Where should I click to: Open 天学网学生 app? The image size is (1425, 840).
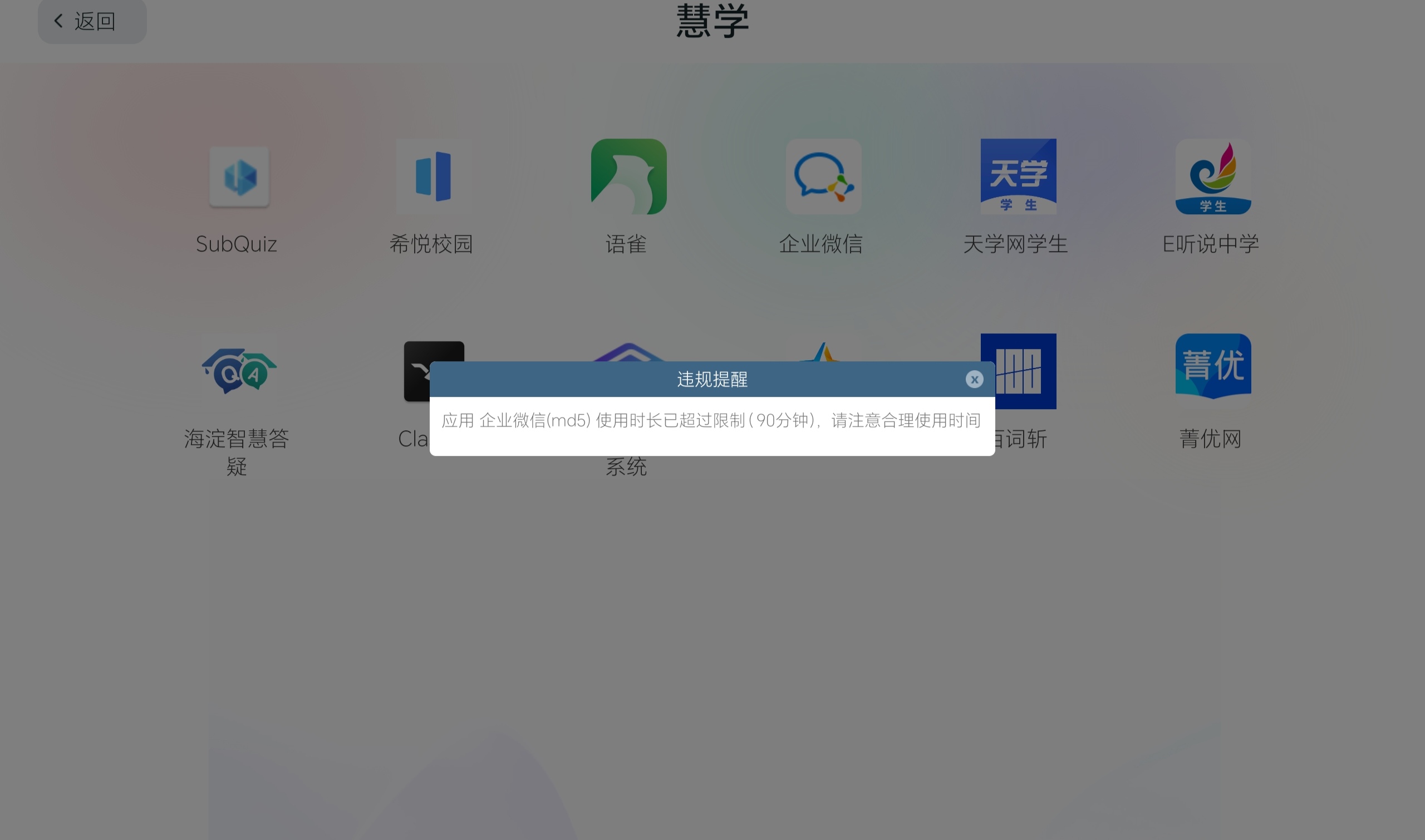click(x=1018, y=177)
